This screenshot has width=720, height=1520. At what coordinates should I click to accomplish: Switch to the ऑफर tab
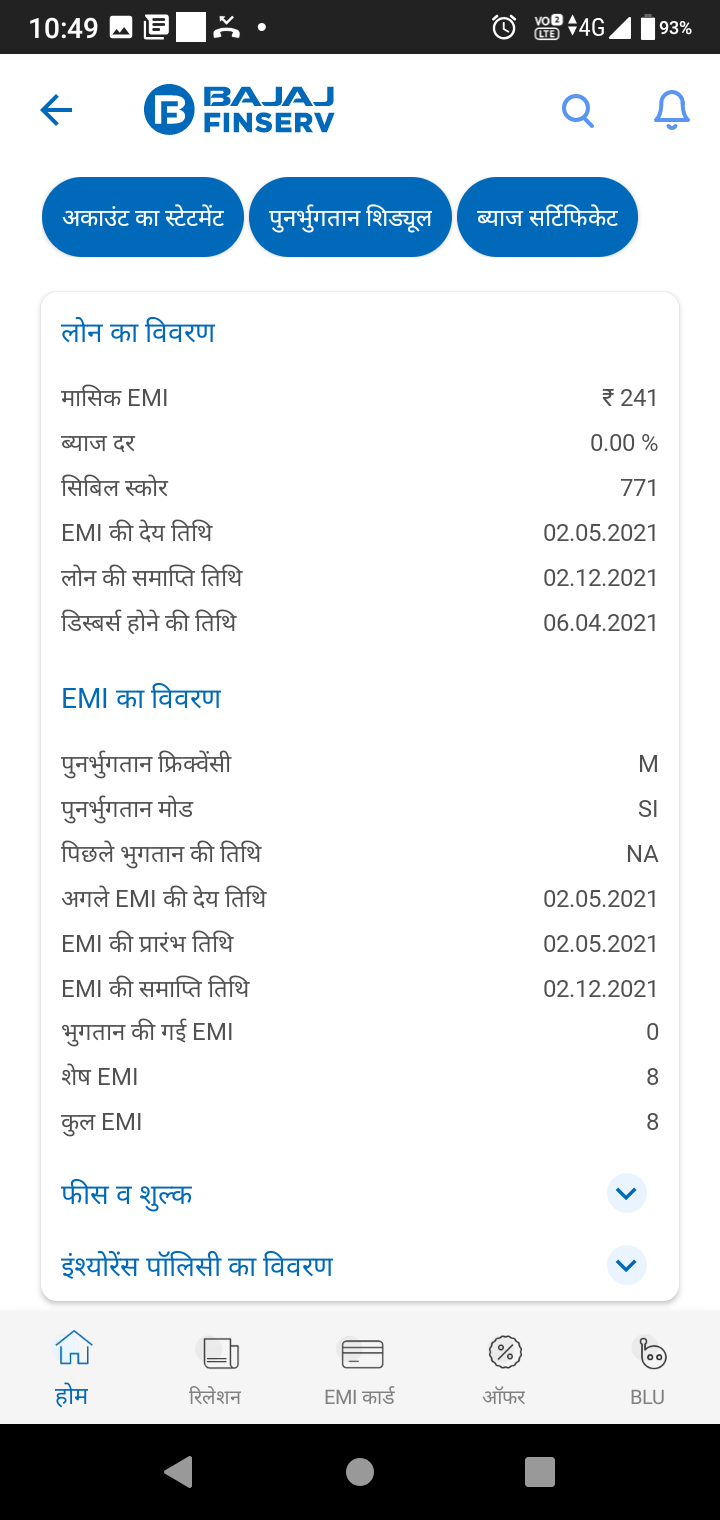coord(505,1368)
